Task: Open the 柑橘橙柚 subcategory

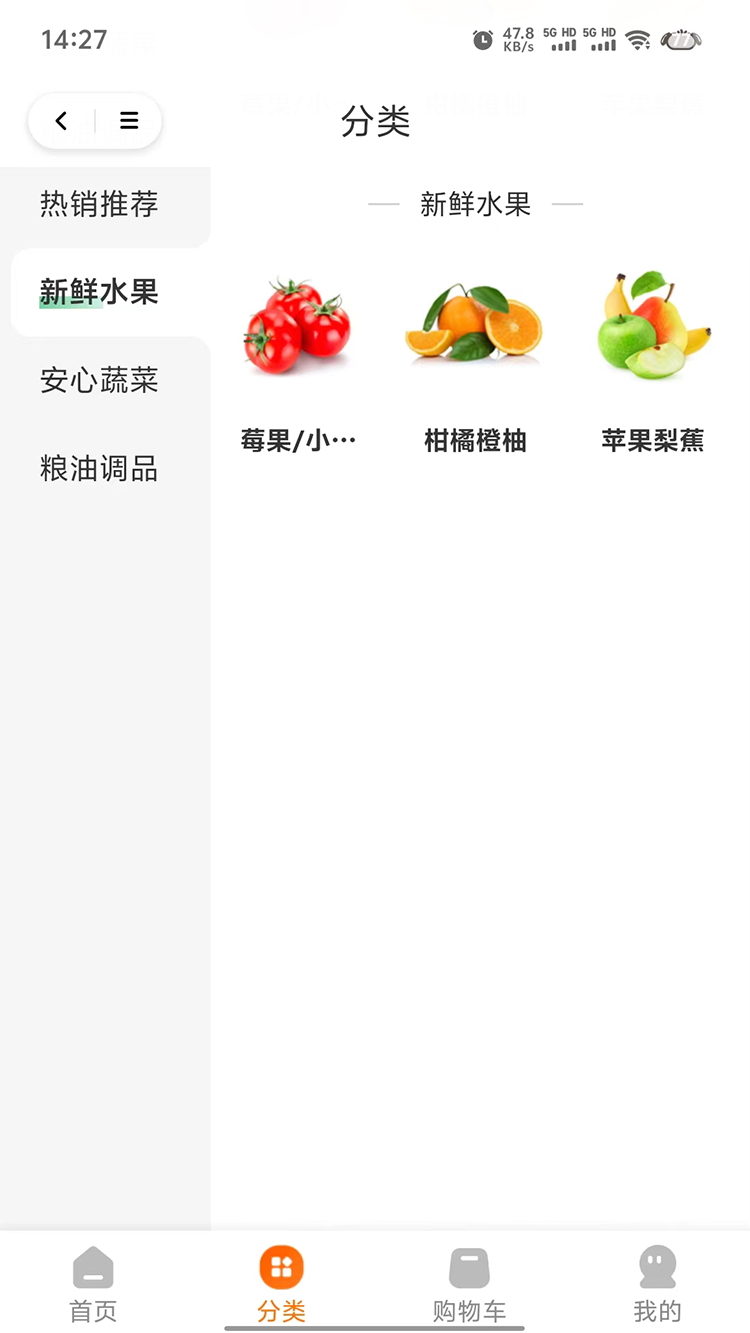Action: click(474, 440)
